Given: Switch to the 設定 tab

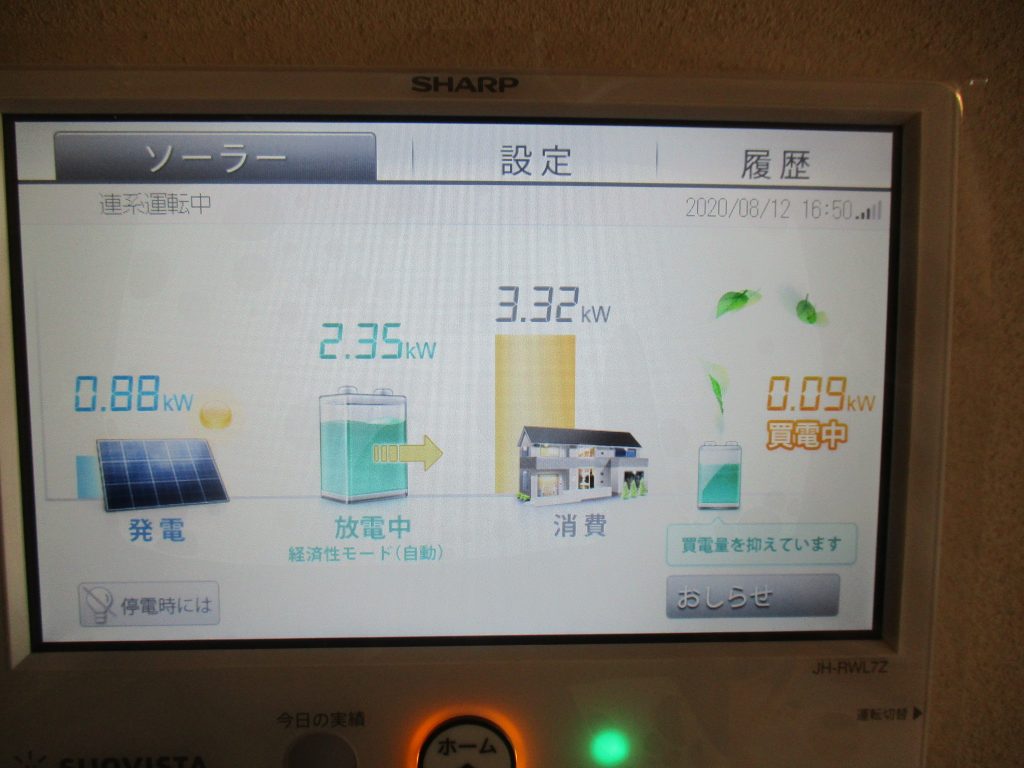Looking at the screenshot, I should 535,160.
